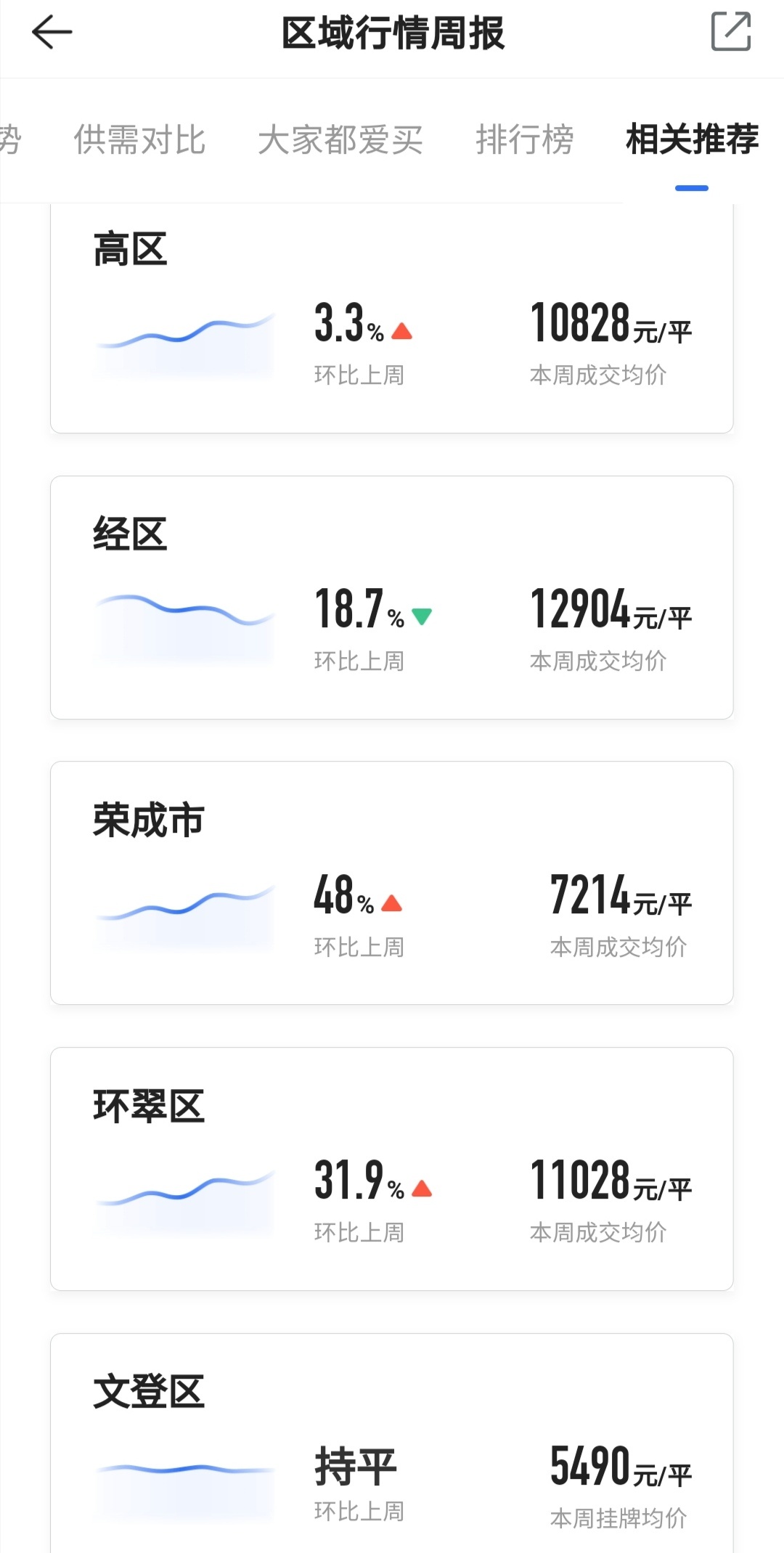784x1553 pixels.
Task: Open the 环翠区 market card
Action: tap(392, 1168)
